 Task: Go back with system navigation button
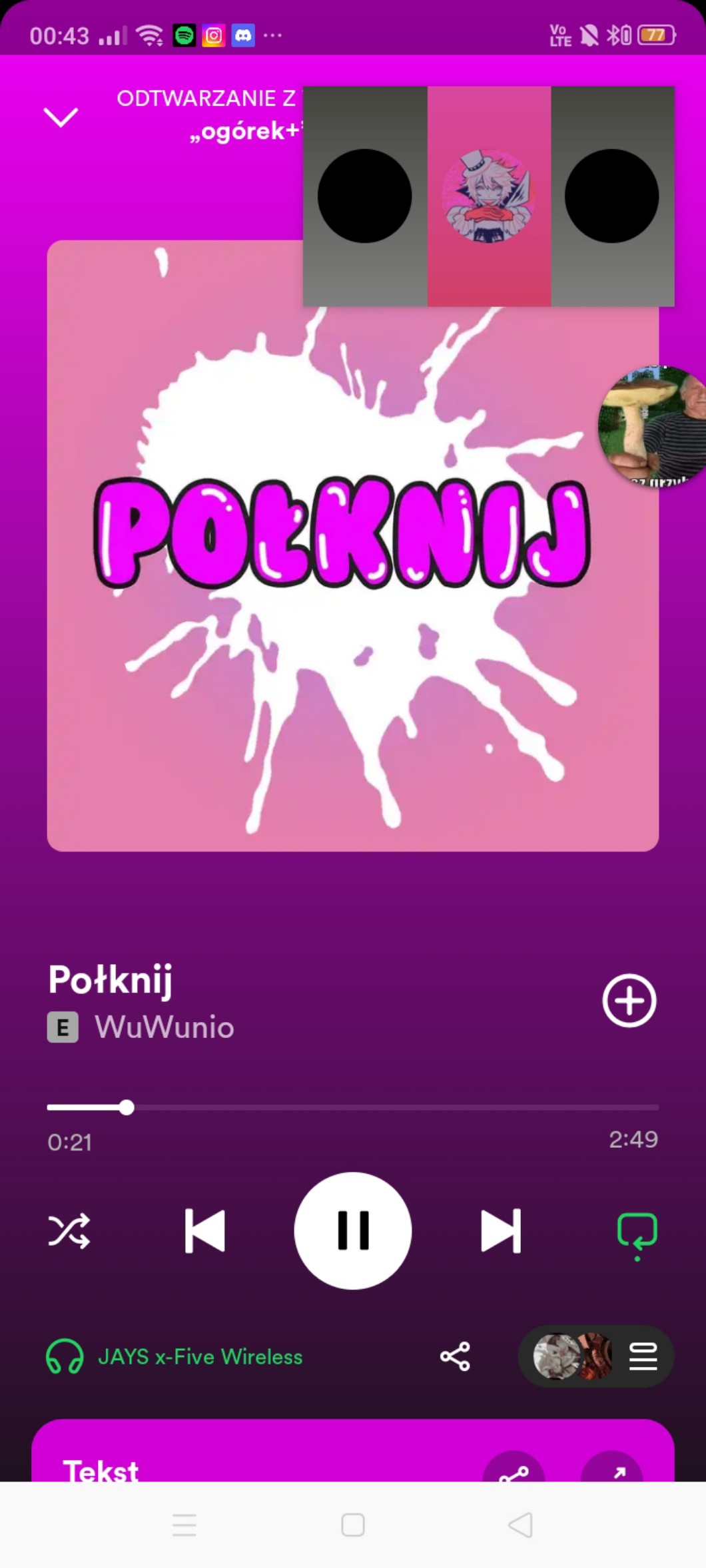pos(520,1525)
